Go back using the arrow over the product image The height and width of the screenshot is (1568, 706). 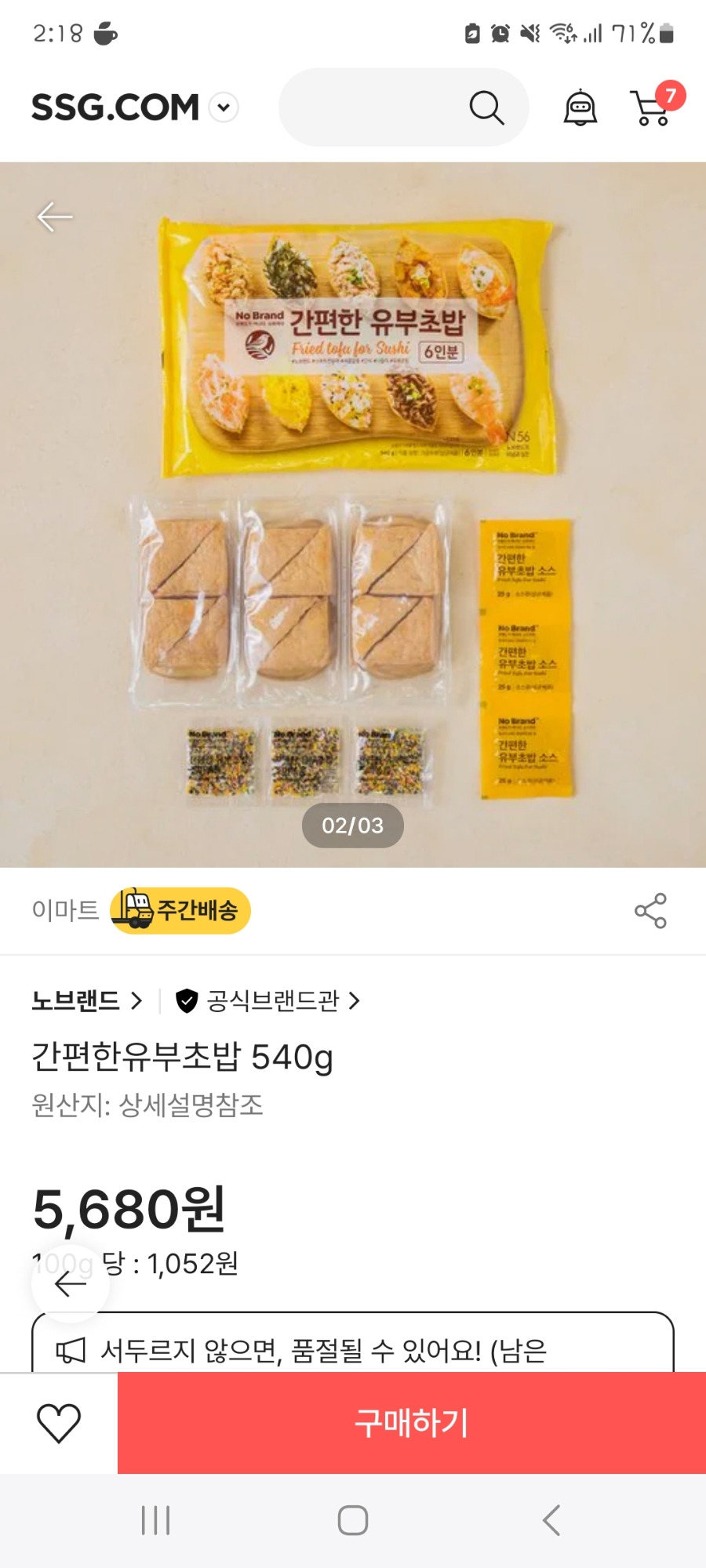(55, 217)
